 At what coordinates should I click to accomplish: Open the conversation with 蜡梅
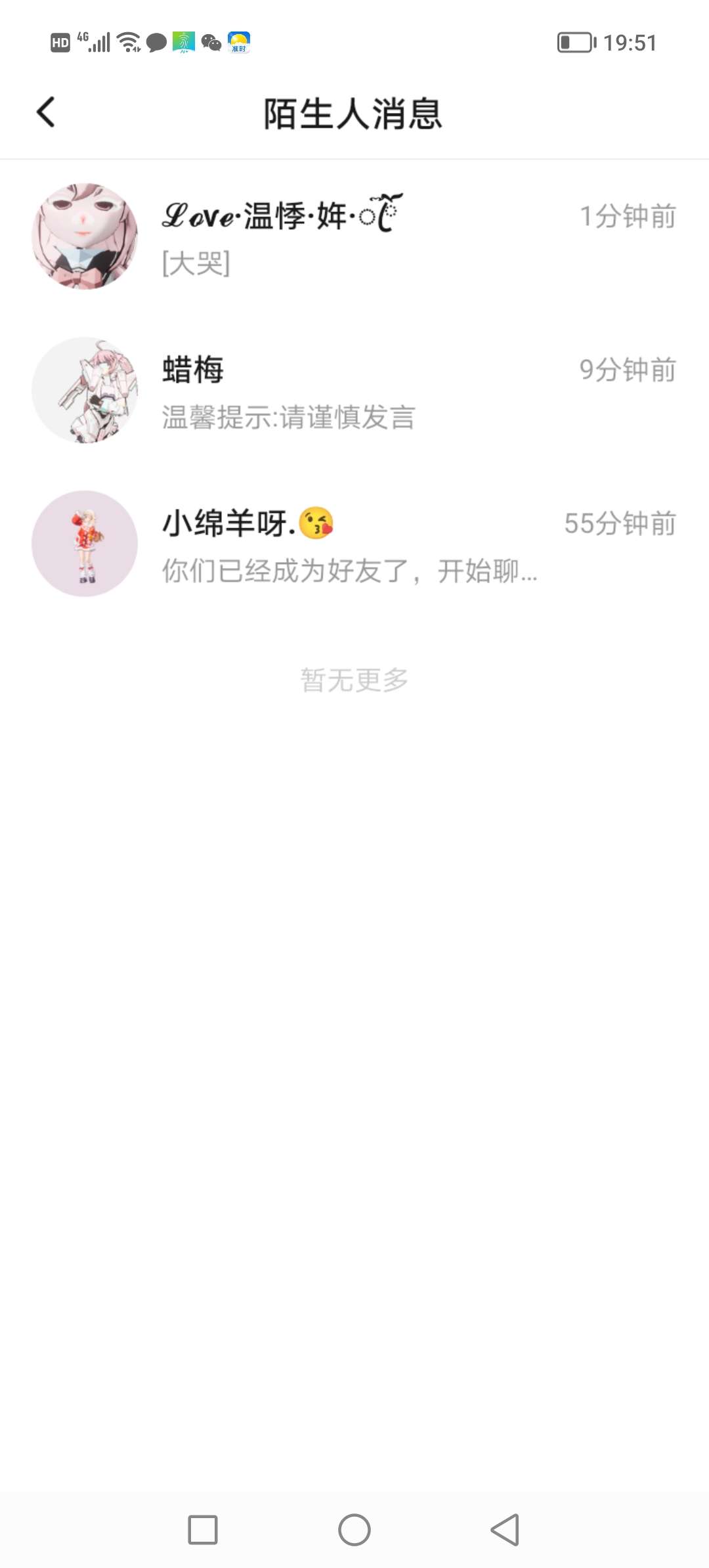354,390
